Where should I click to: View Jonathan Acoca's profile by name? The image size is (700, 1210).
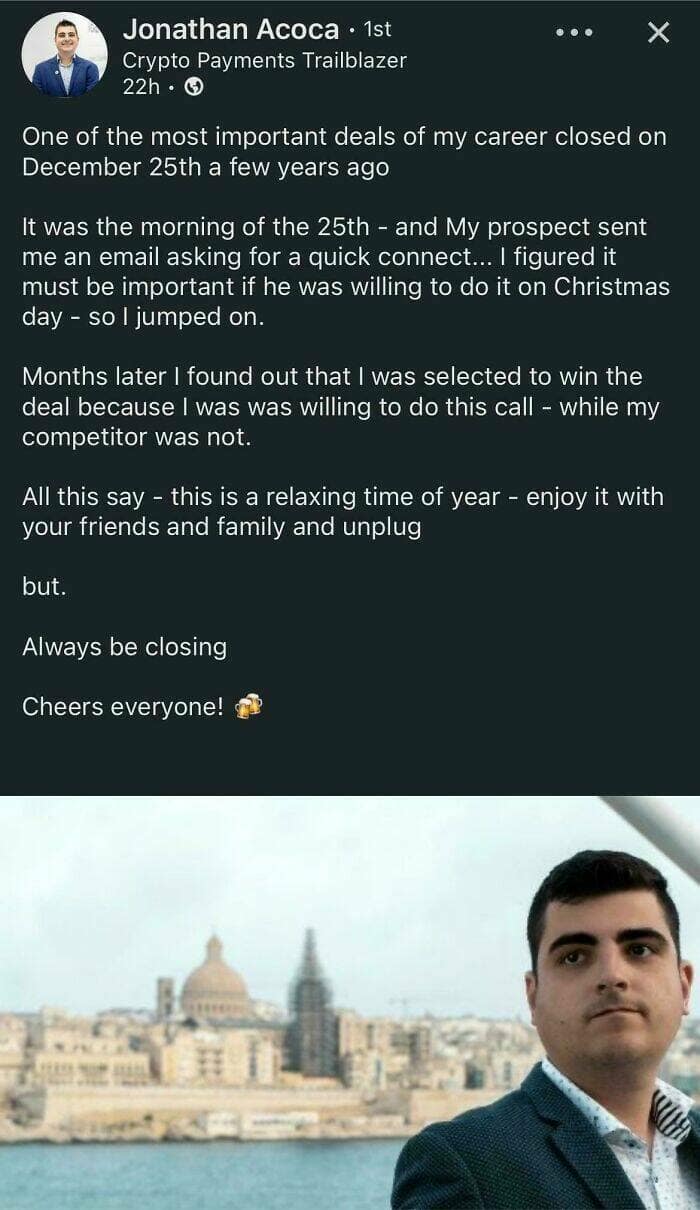[x=230, y=31]
